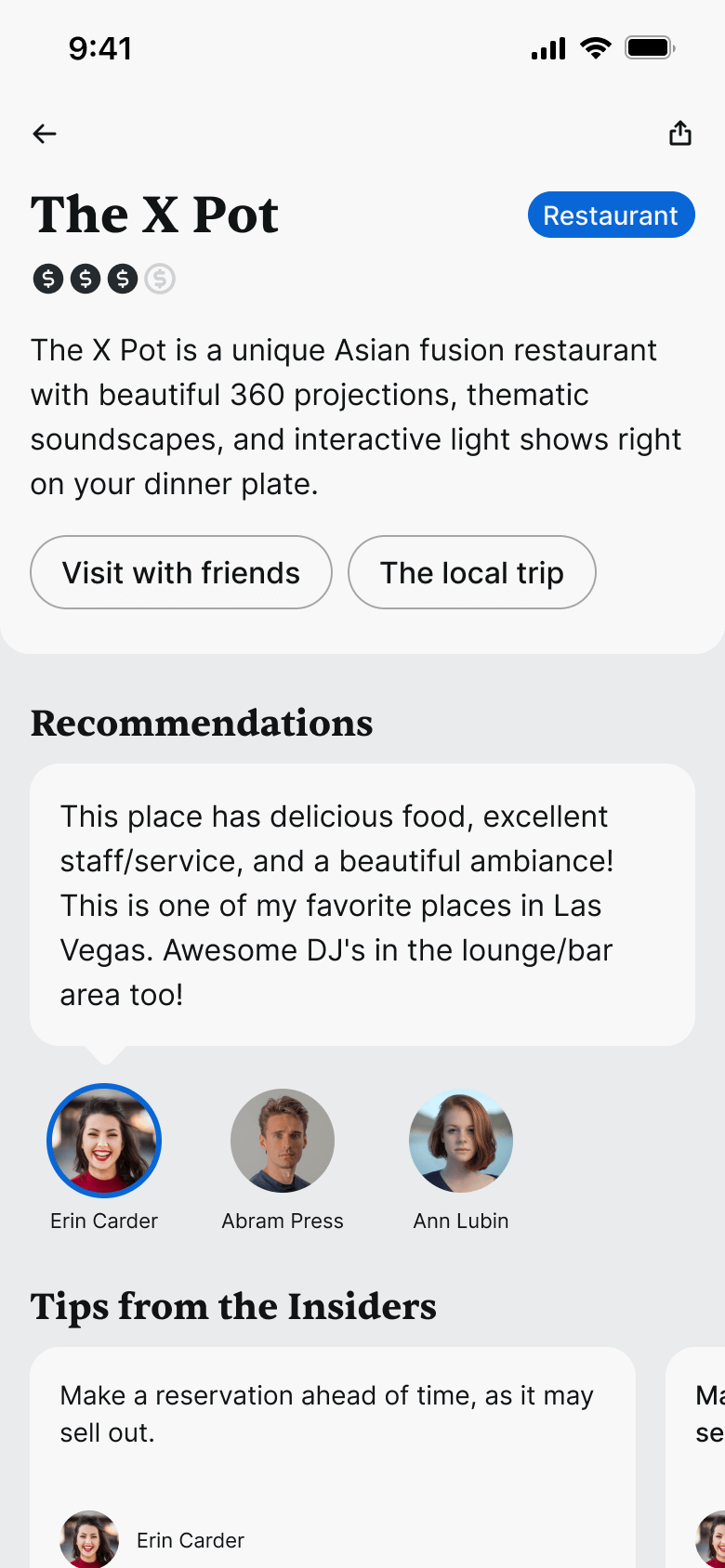Screen dimensions: 725x1568
Task: Share The X Pot page
Action: pyautogui.click(x=680, y=134)
